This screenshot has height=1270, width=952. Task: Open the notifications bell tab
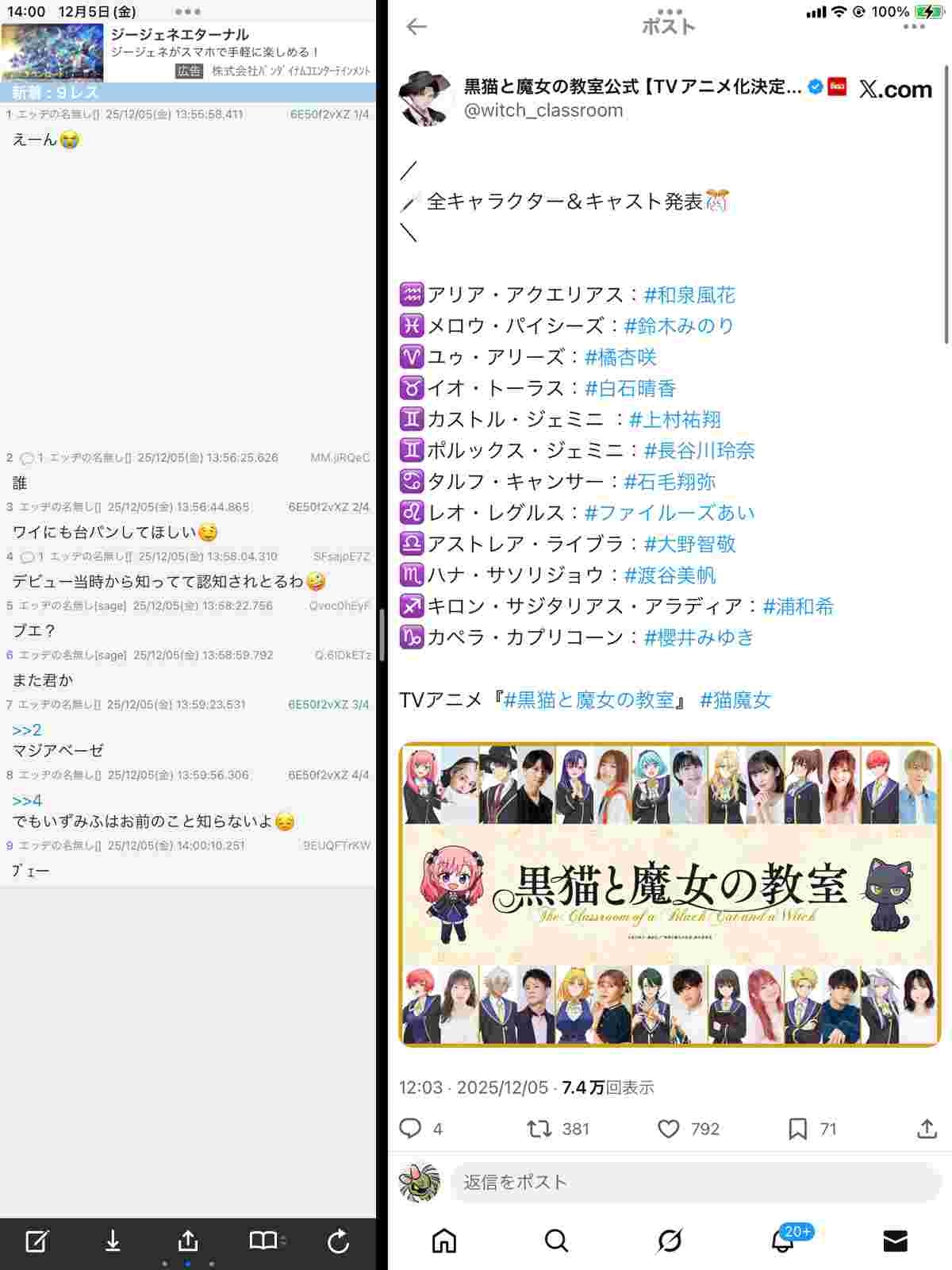[x=783, y=1241]
